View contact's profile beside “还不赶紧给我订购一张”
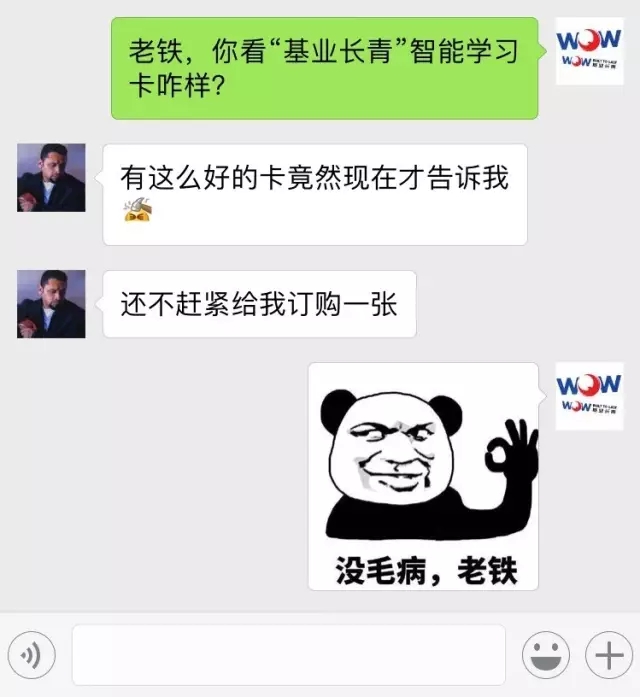 (51, 304)
